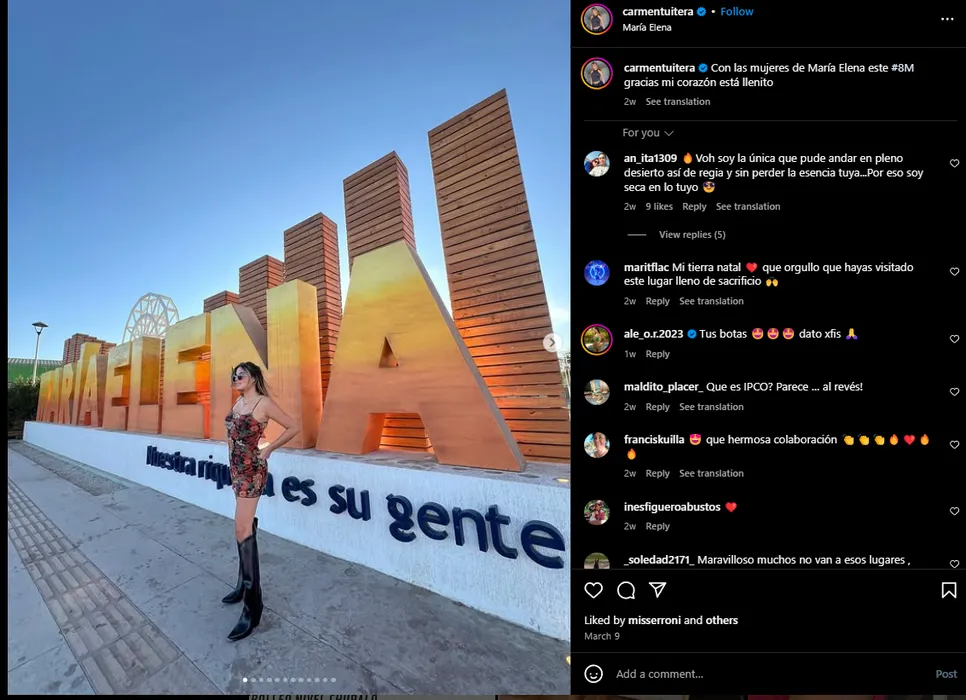Reply to inesfigueroabustos's comment
Viewport: 966px width, 700px height.
tap(657, 526)
